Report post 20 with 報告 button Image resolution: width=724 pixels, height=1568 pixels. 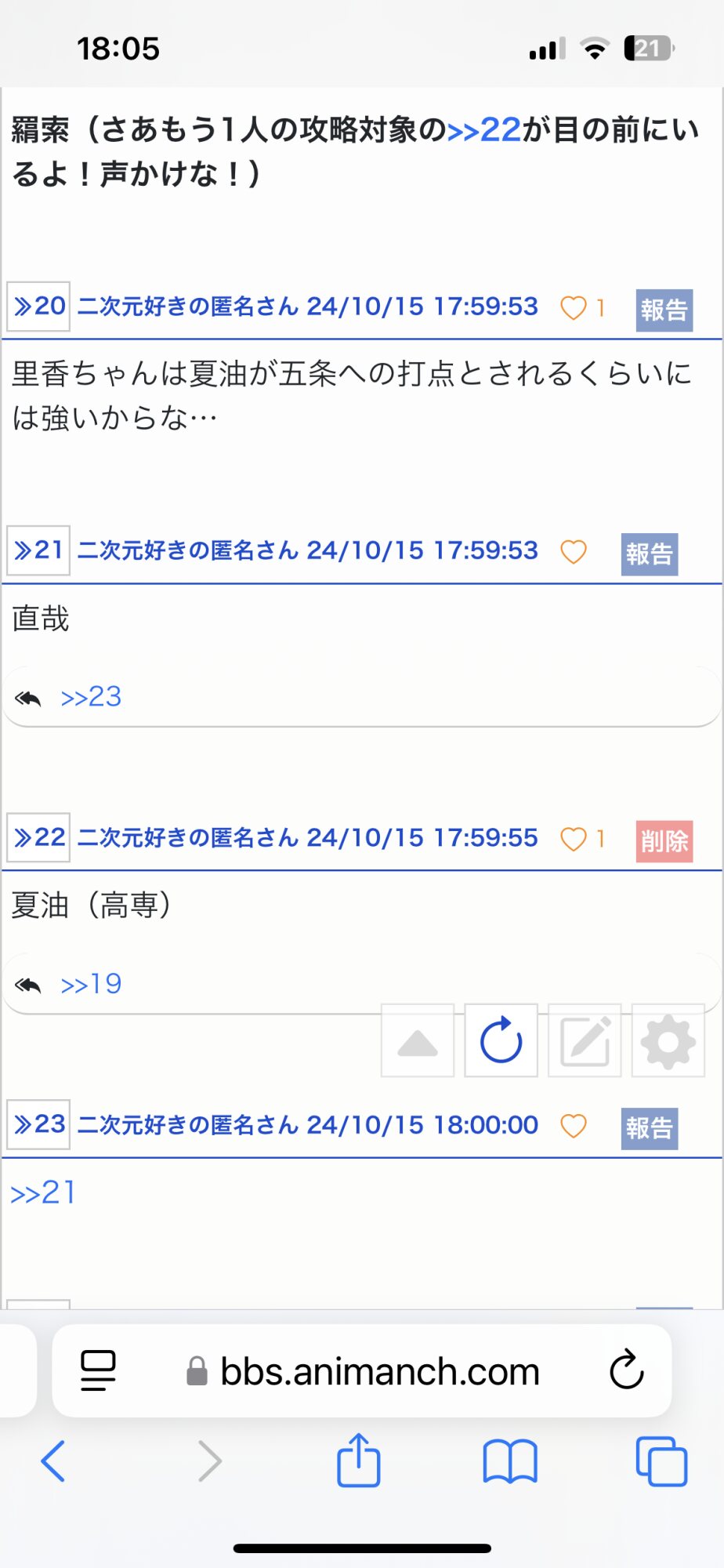pyautogui.click(x=664, y=310)
